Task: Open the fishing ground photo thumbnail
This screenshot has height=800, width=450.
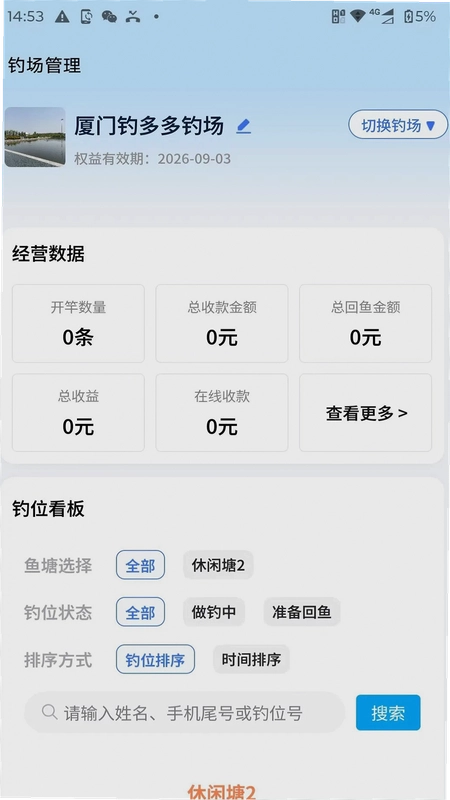Action: pyautogui.click(x=35, y=137)
